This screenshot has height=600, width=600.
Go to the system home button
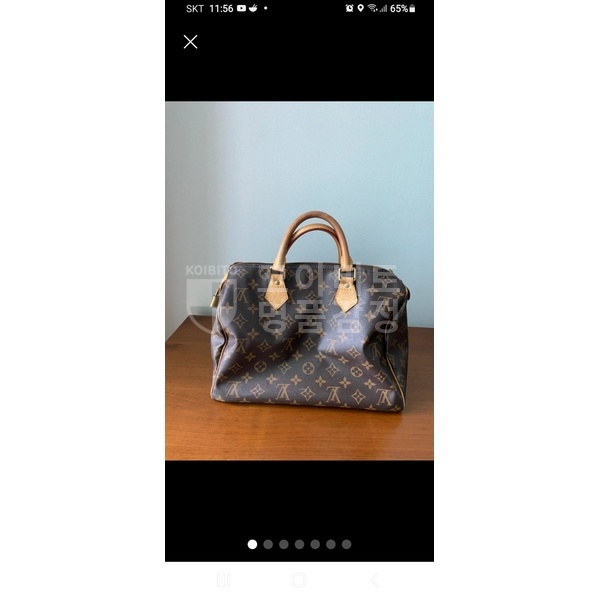click(x=299, y=580)
